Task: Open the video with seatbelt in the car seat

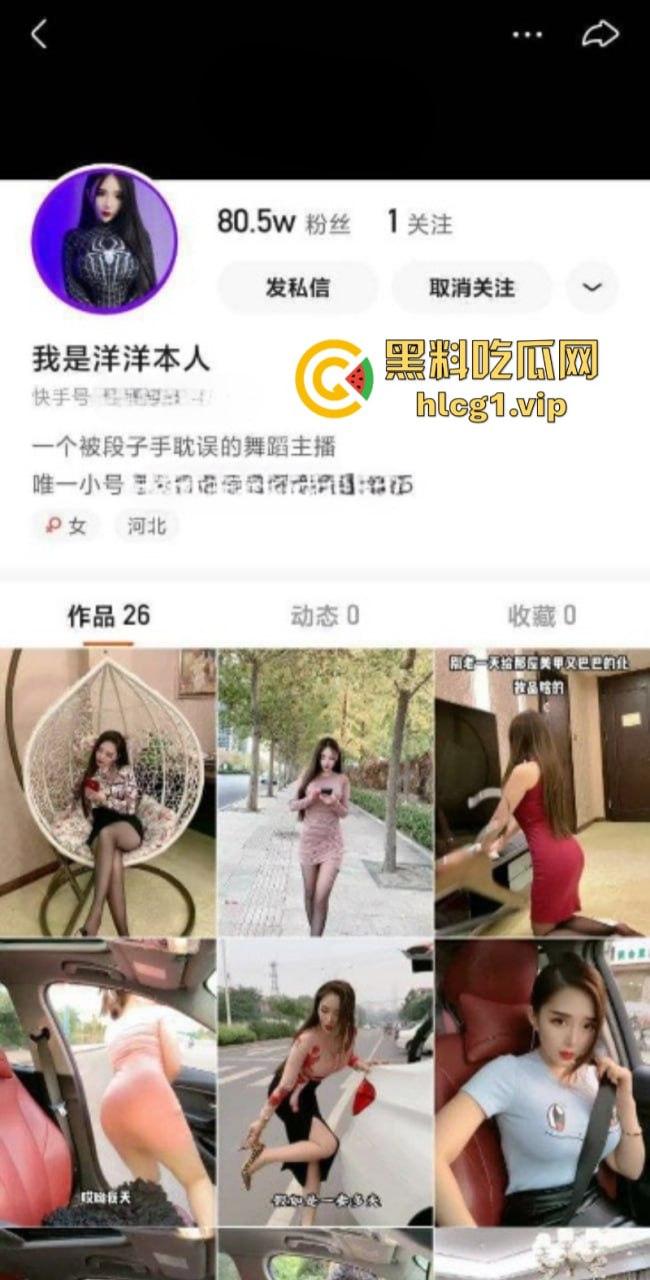Action: (x=542, y=1082)
